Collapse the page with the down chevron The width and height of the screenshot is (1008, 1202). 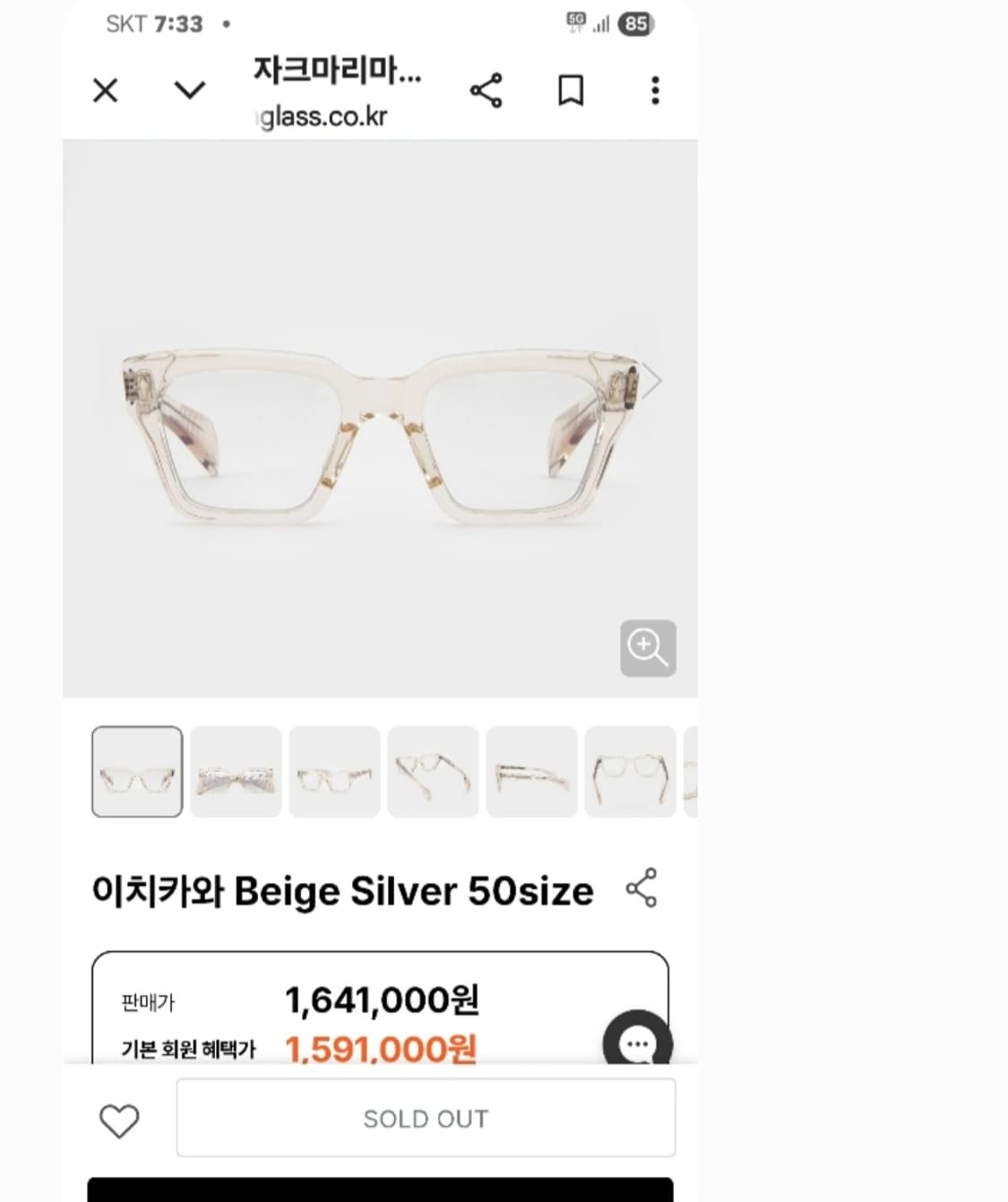point(188,91)
